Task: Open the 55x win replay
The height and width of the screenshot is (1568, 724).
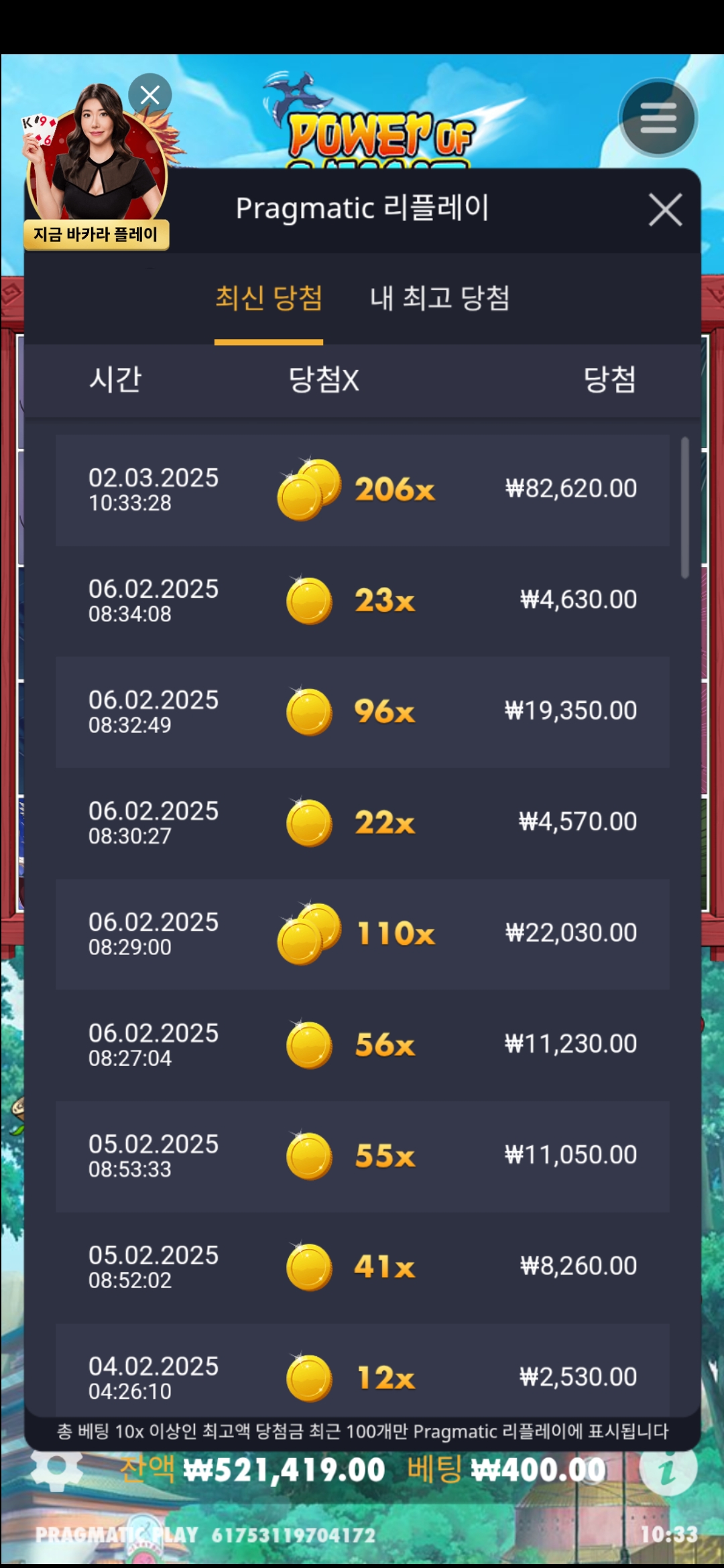Action: [362, 1156]
